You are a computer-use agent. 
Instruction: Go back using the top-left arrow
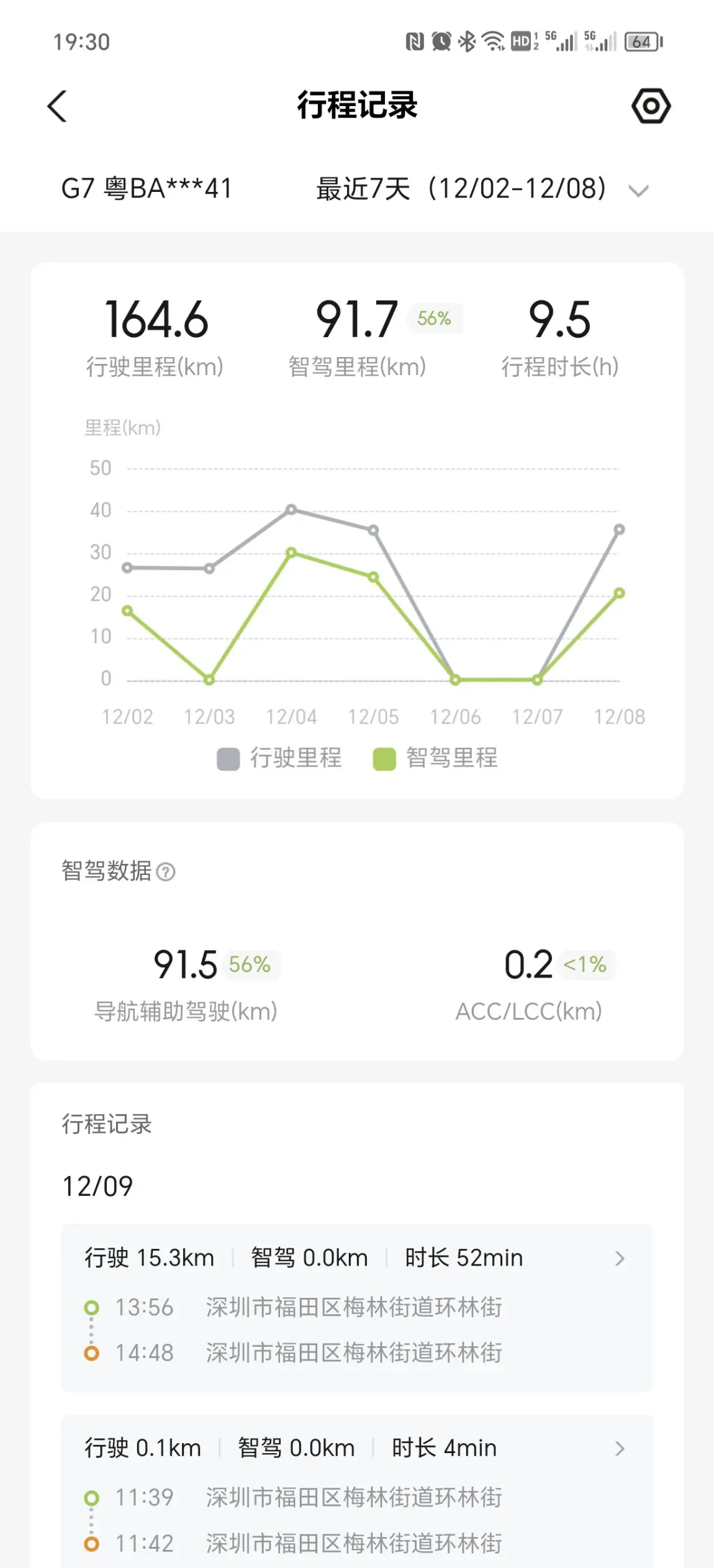click(57, 106)
